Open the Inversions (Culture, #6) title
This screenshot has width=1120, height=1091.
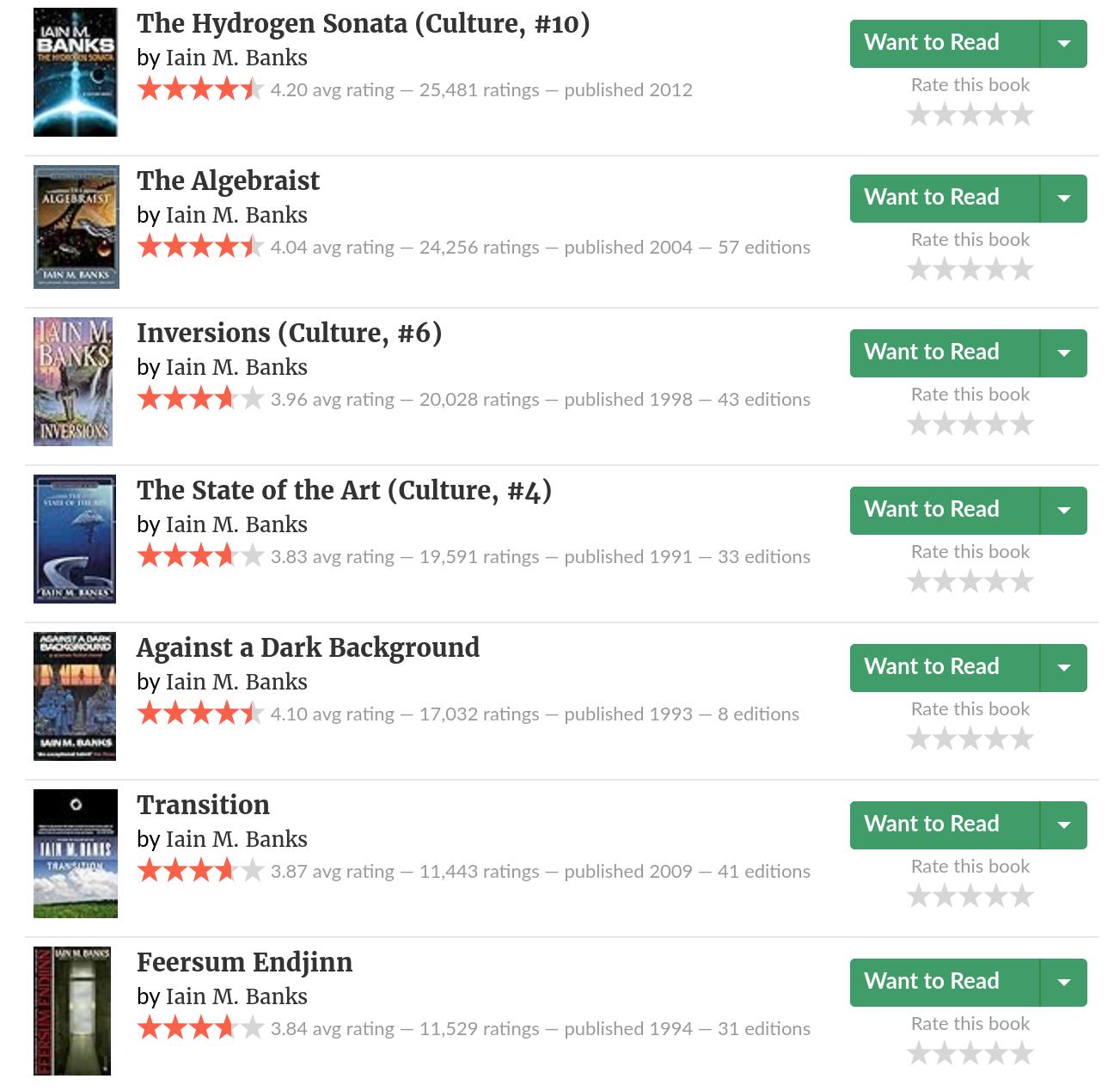(x=289, y=334)
